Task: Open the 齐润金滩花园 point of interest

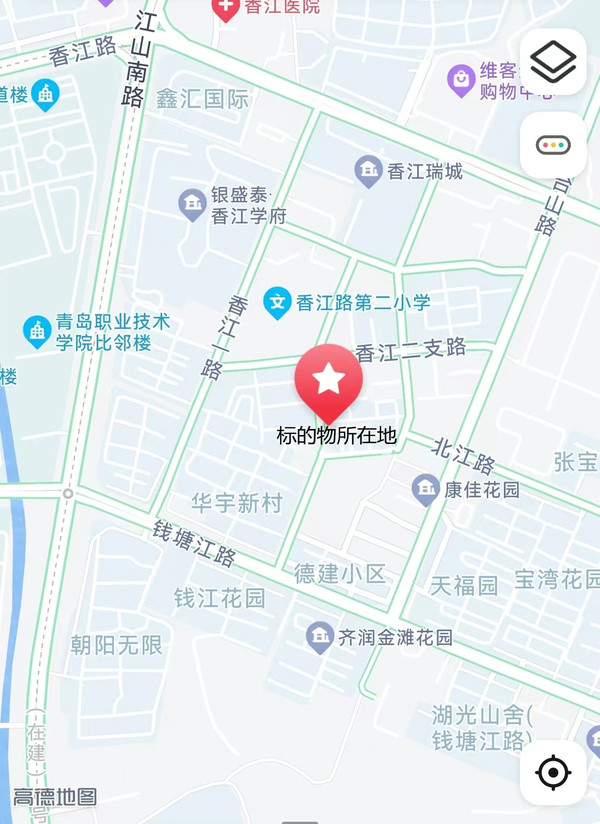Action: click(x=320, y=637)
